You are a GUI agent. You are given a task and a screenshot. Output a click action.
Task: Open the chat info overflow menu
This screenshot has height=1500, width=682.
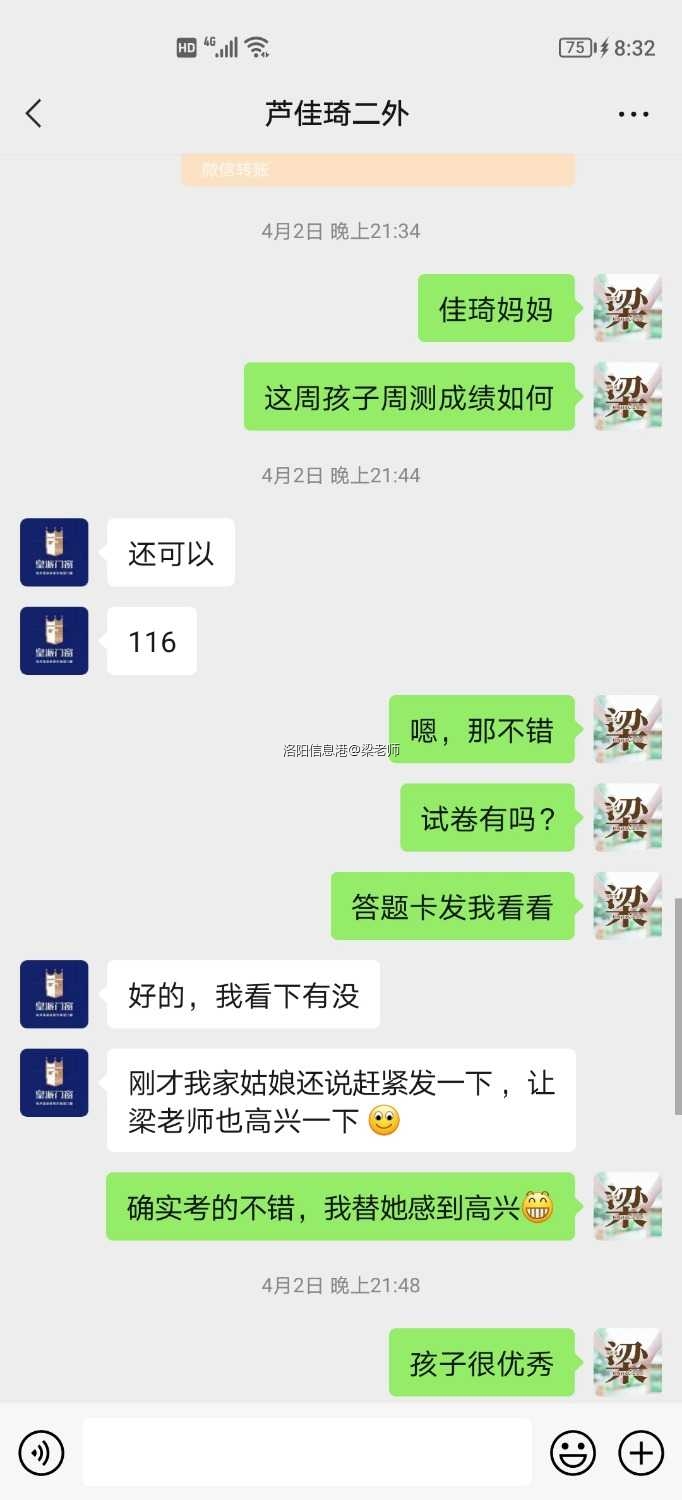pyautogui.click(x=633, y=114)
